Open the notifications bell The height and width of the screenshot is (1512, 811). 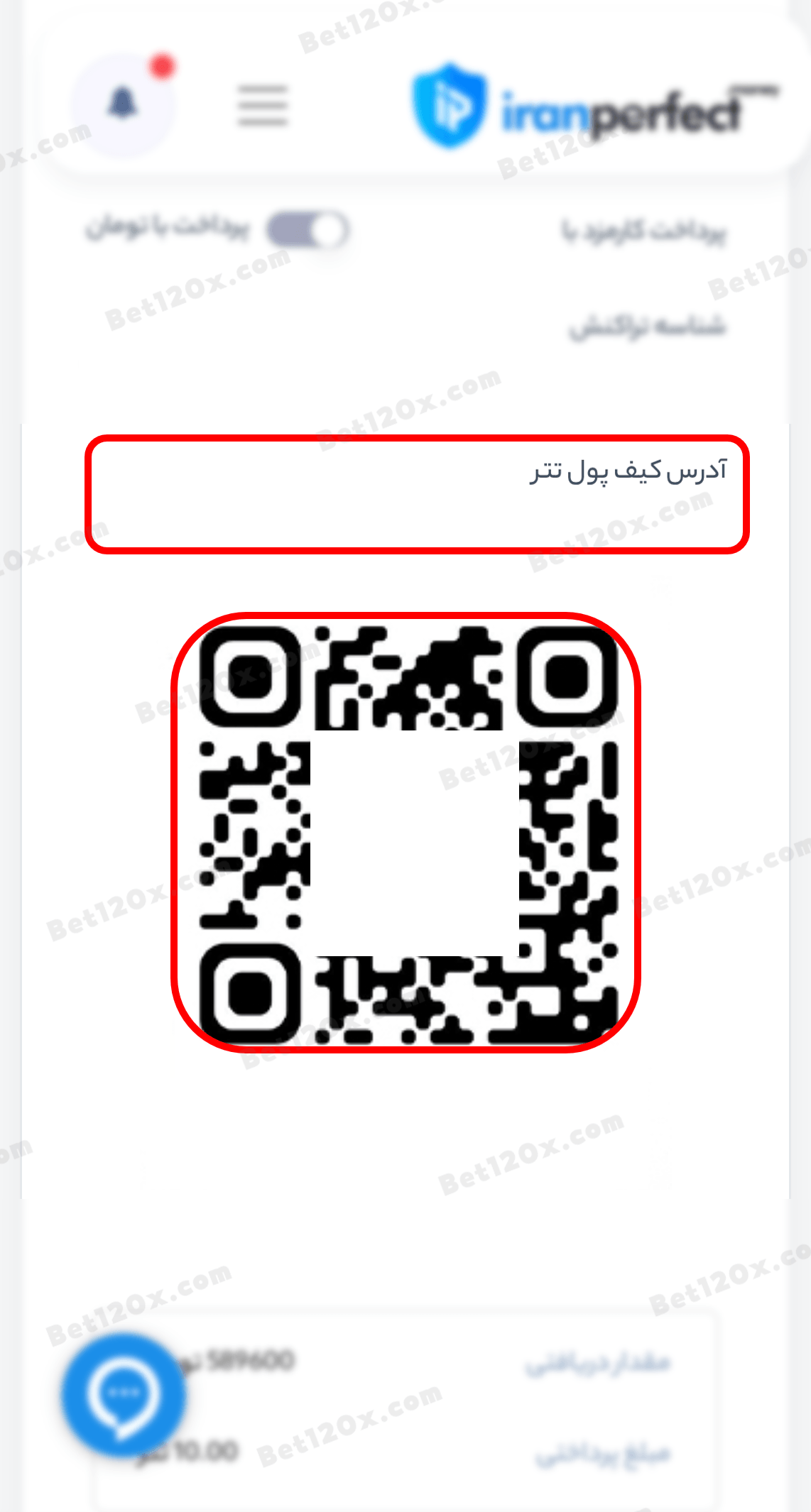[x=124, y=105]
